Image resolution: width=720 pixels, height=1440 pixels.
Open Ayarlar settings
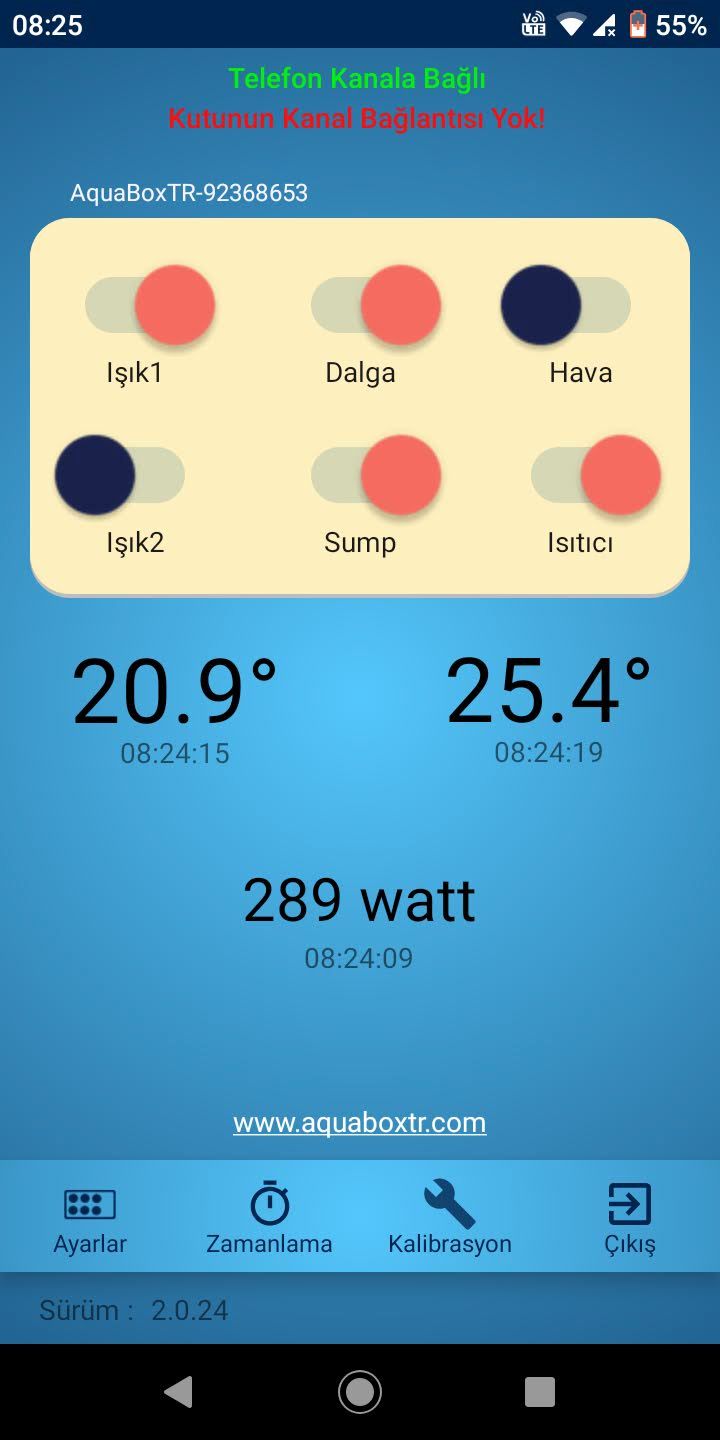[90, 1217]
